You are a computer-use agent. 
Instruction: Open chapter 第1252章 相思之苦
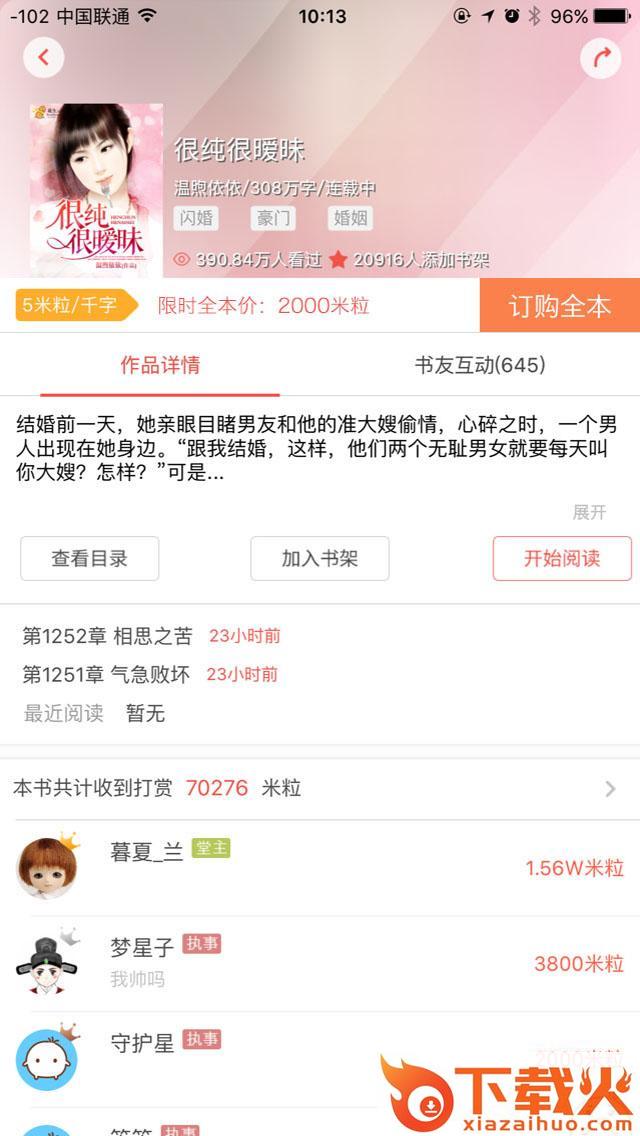click(108, 636)
